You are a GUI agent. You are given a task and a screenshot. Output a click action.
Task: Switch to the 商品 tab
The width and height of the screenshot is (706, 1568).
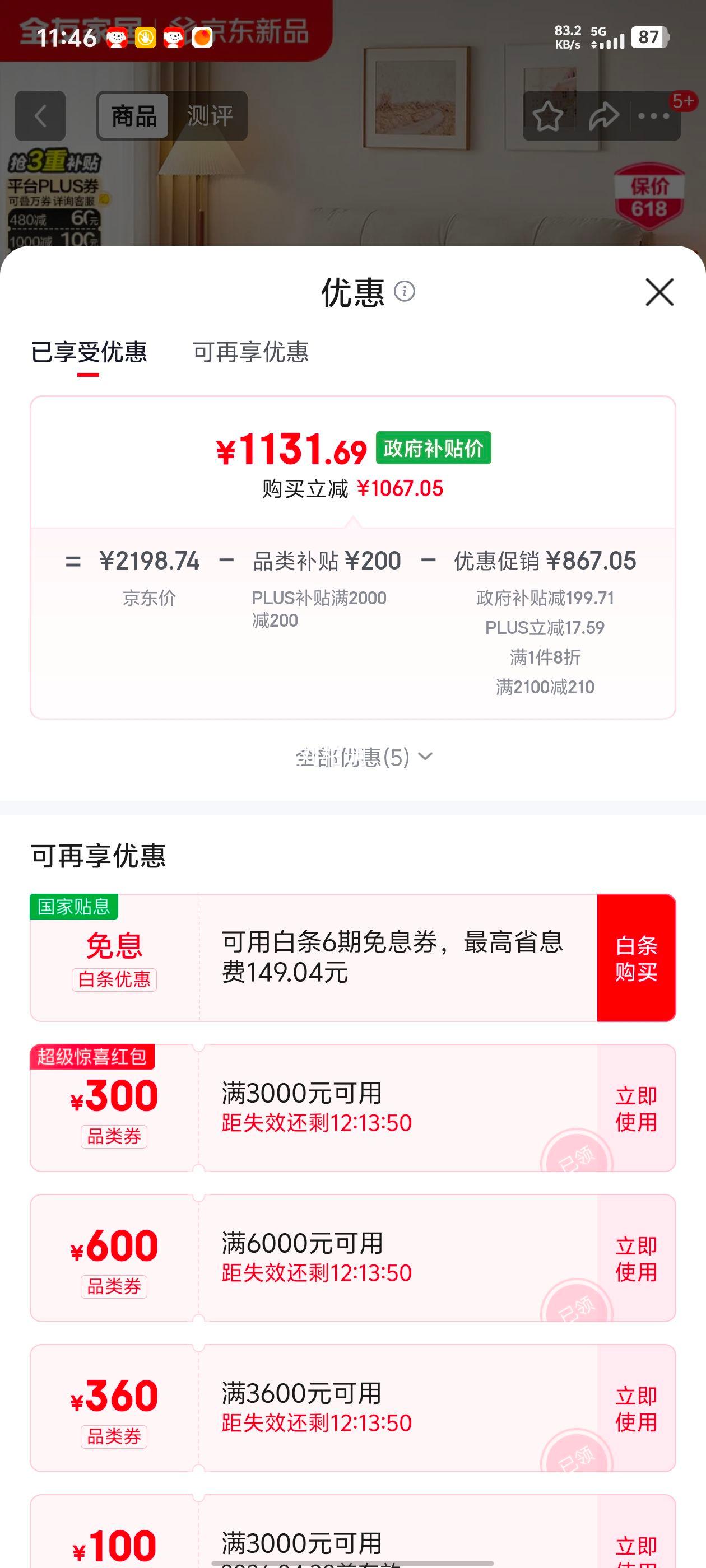(x=133, y=116)
